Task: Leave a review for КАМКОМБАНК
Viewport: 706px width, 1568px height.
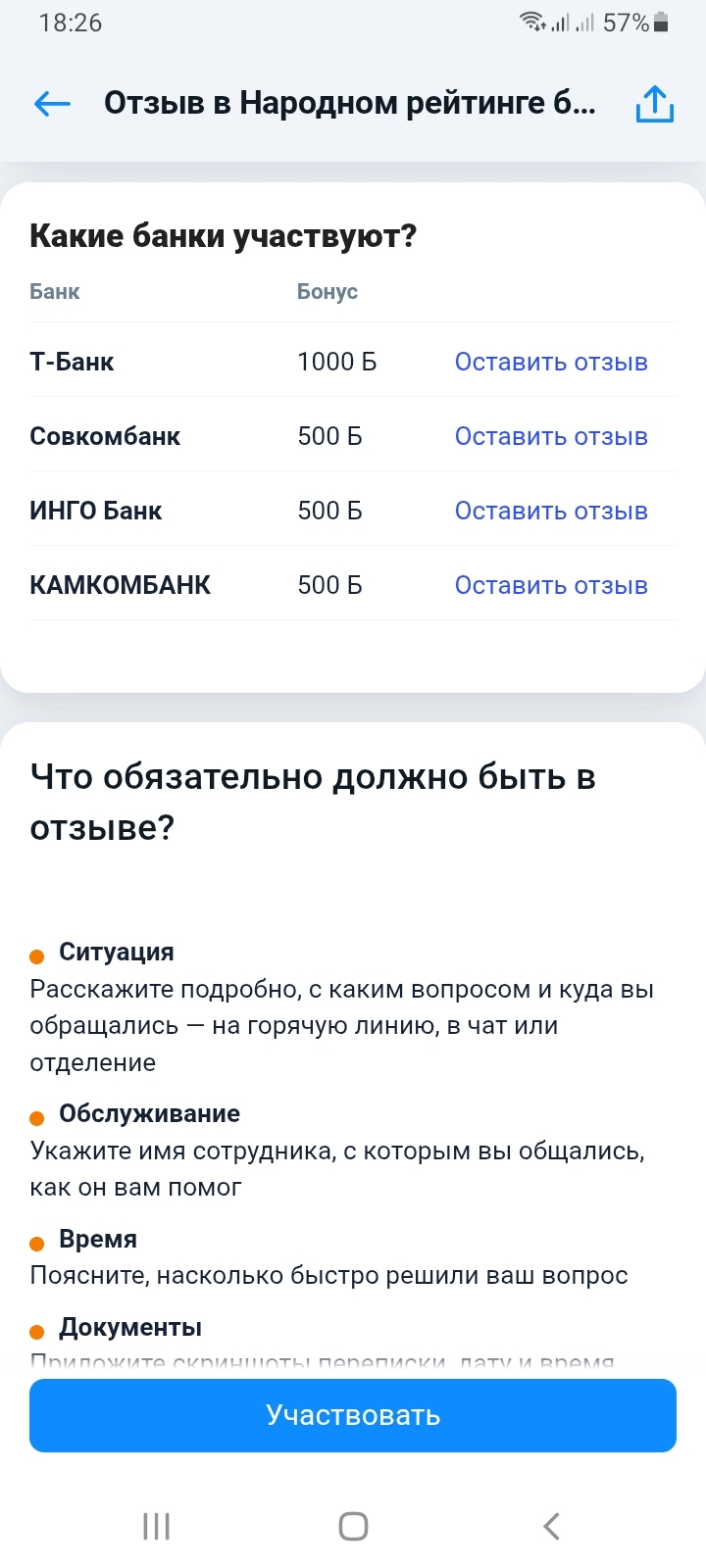Action: coord(551,585)
